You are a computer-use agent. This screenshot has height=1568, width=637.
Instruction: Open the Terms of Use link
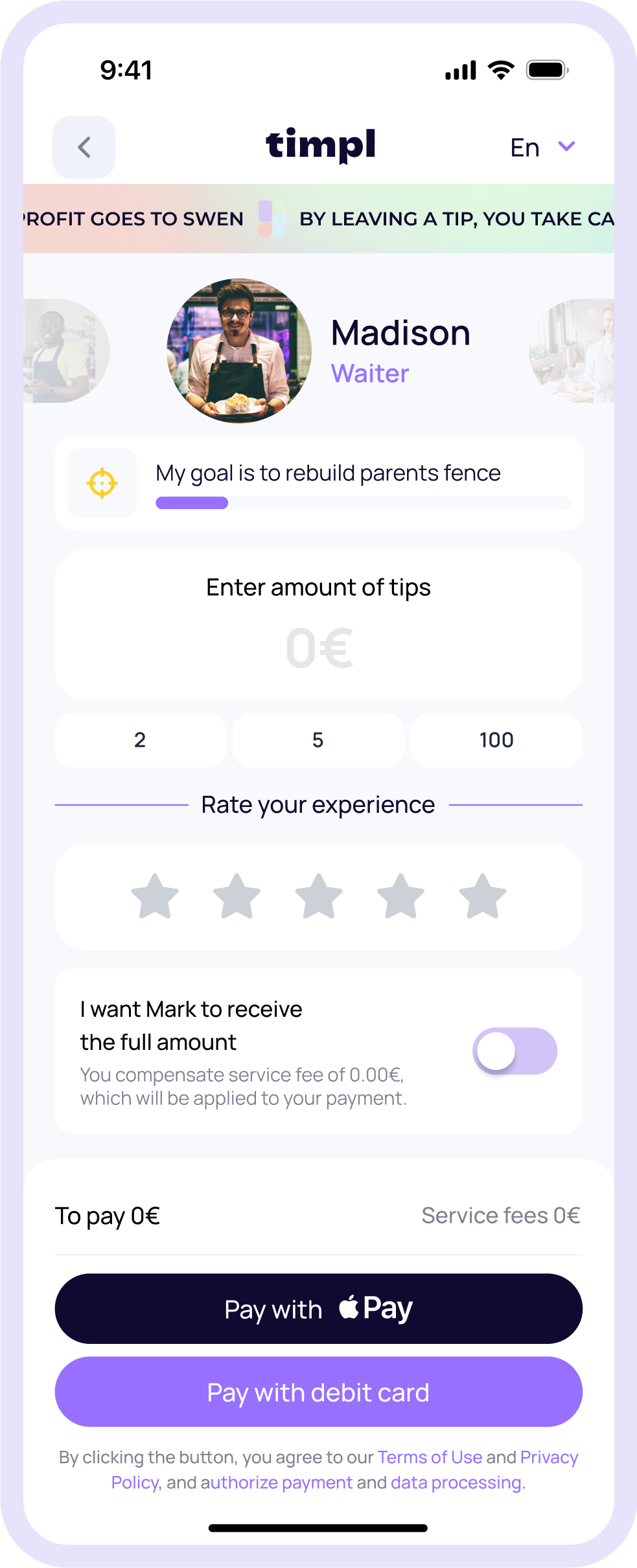[430, 1457]
